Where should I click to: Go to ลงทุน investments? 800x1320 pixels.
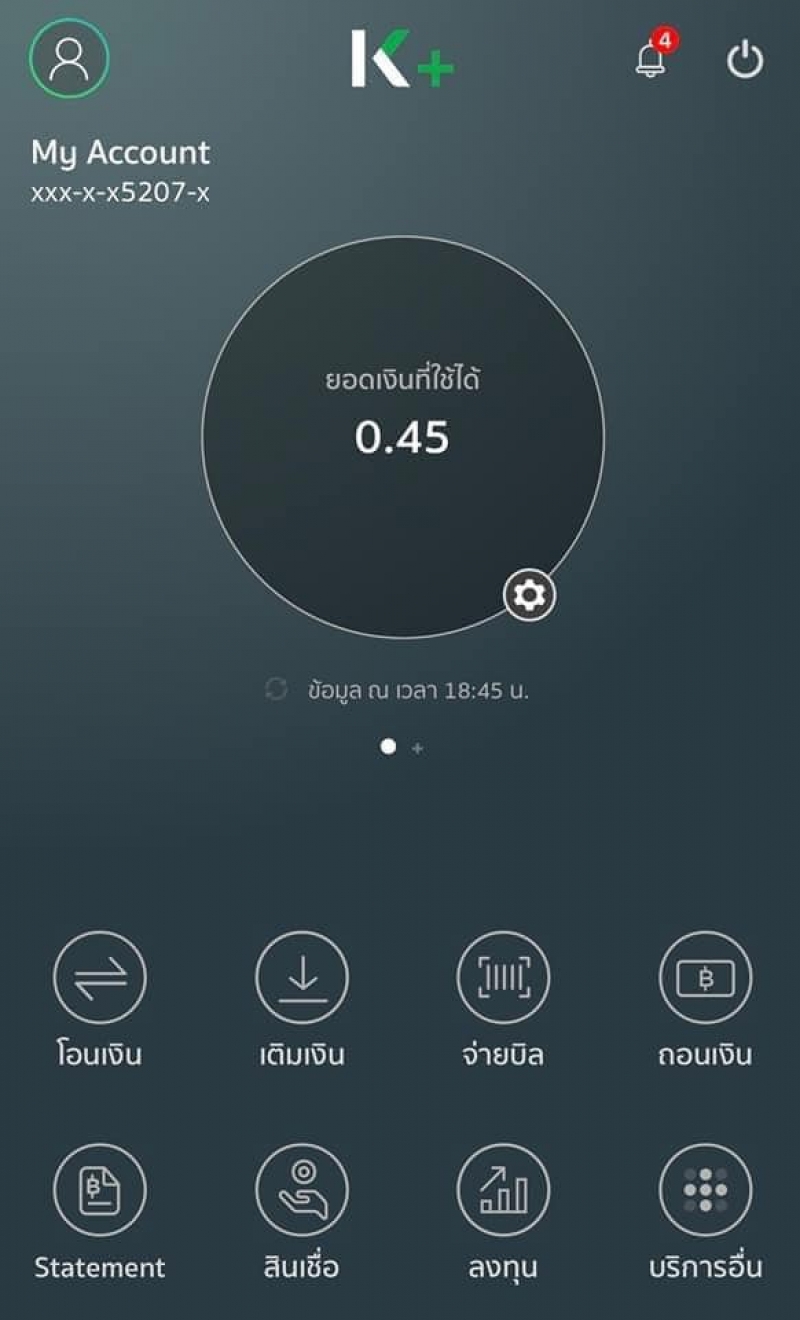click(x=503, y=1190)
